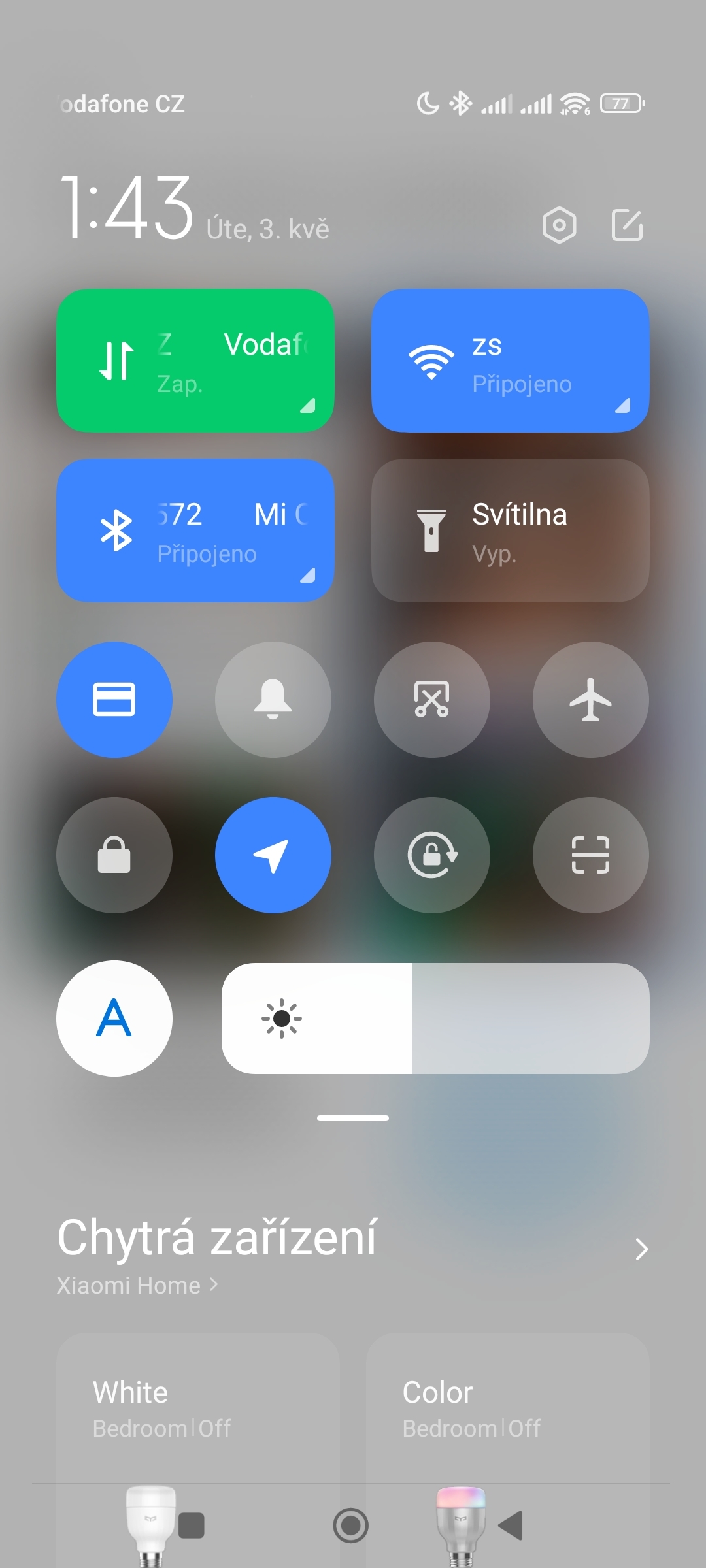Enable airplane mode

(590, 700)
